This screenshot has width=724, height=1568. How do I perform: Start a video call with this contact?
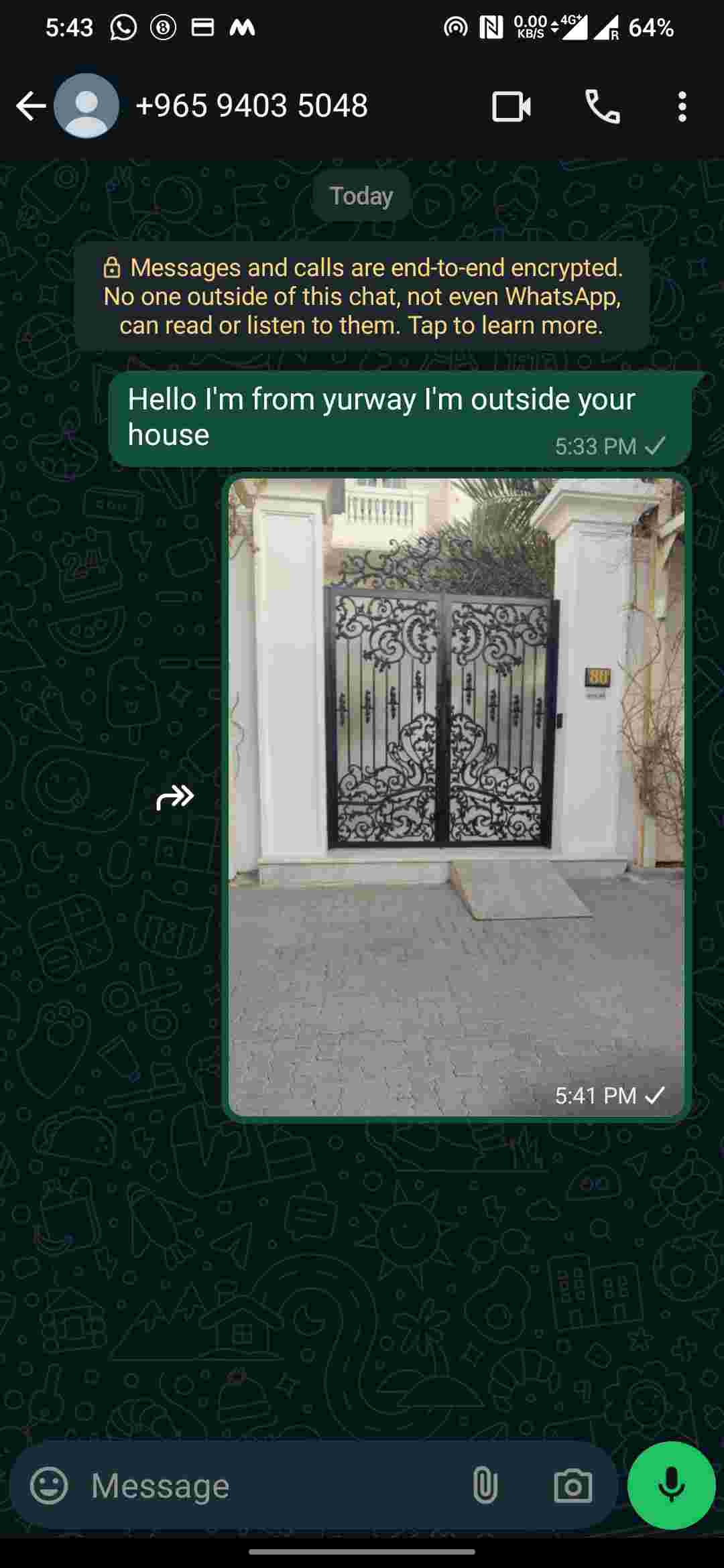click(511, 107)
